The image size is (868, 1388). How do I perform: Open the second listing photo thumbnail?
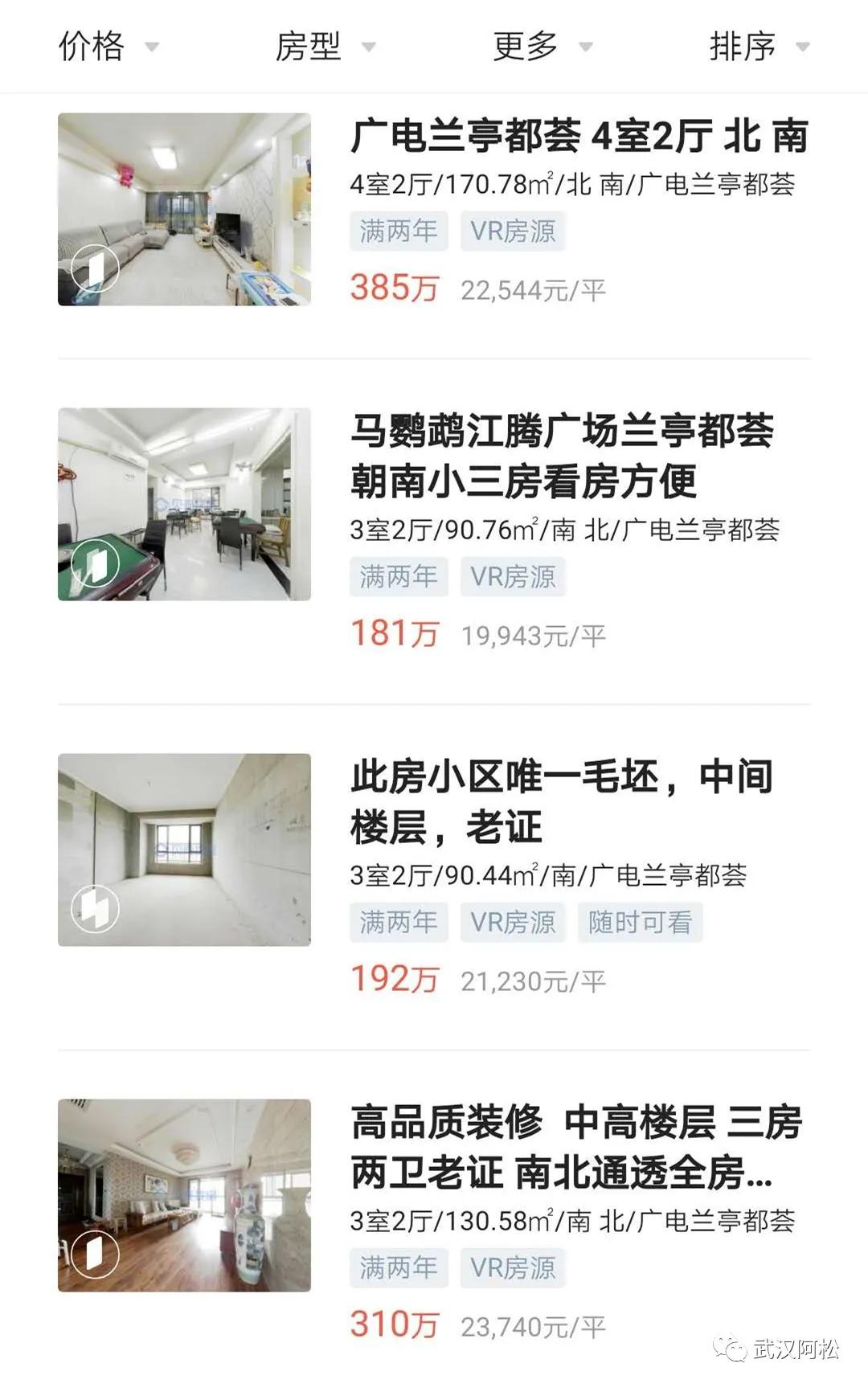point(185,502)
